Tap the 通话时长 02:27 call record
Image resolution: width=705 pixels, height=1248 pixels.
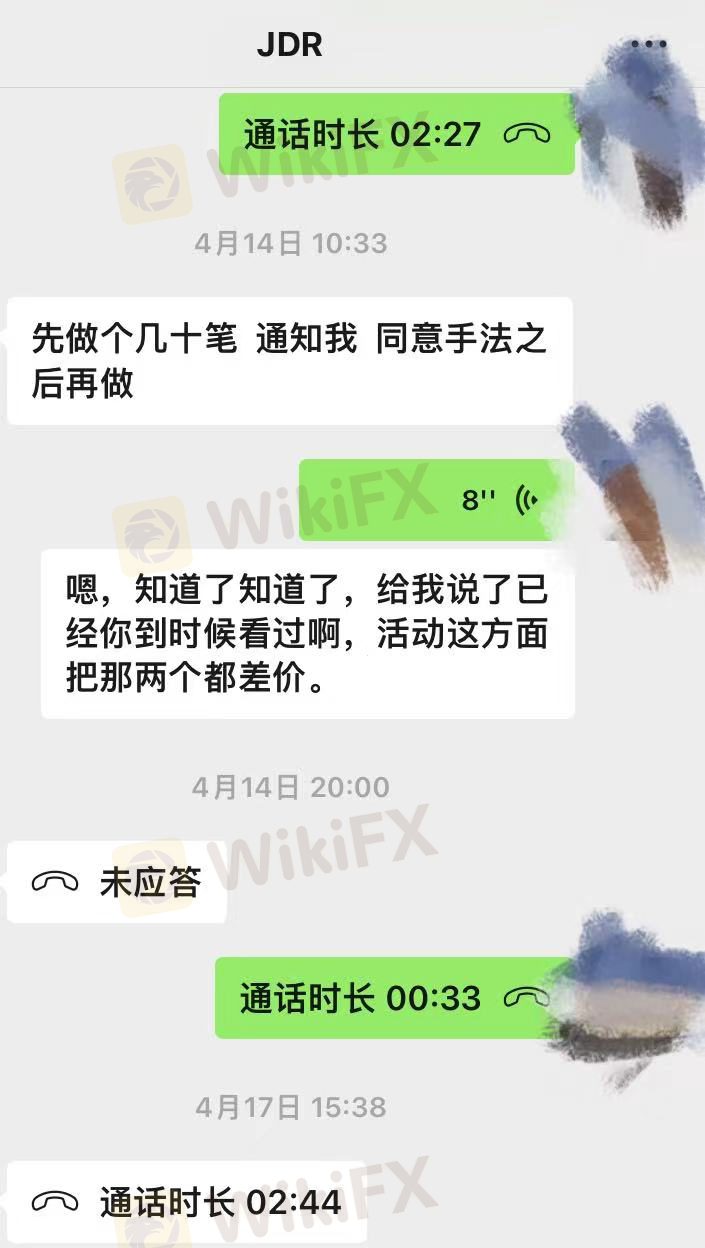coord(396,134)
